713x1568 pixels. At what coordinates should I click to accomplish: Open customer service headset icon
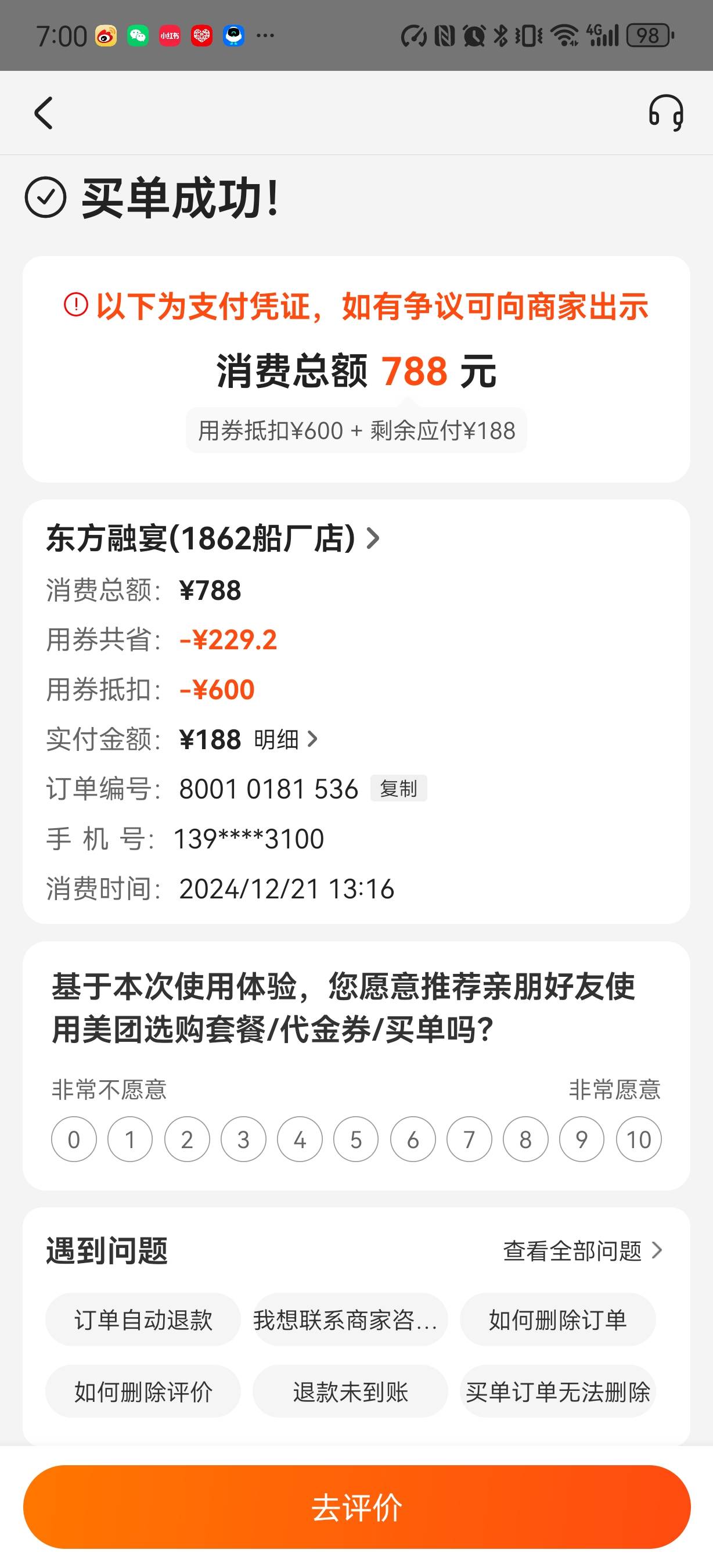click(666, 113)
